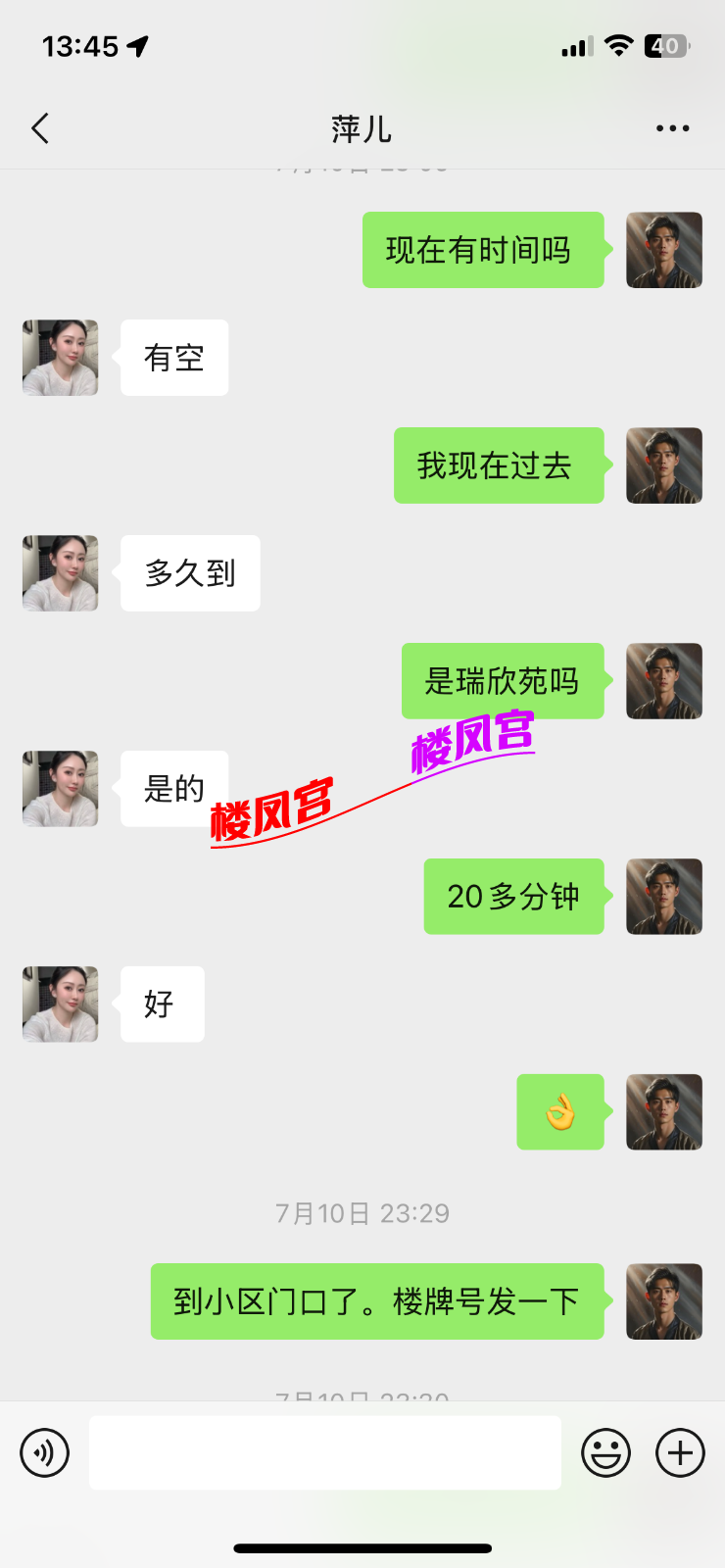The image size is (725, 1568).
Task: Open the chat options menu
Action: tap(672, 128)
